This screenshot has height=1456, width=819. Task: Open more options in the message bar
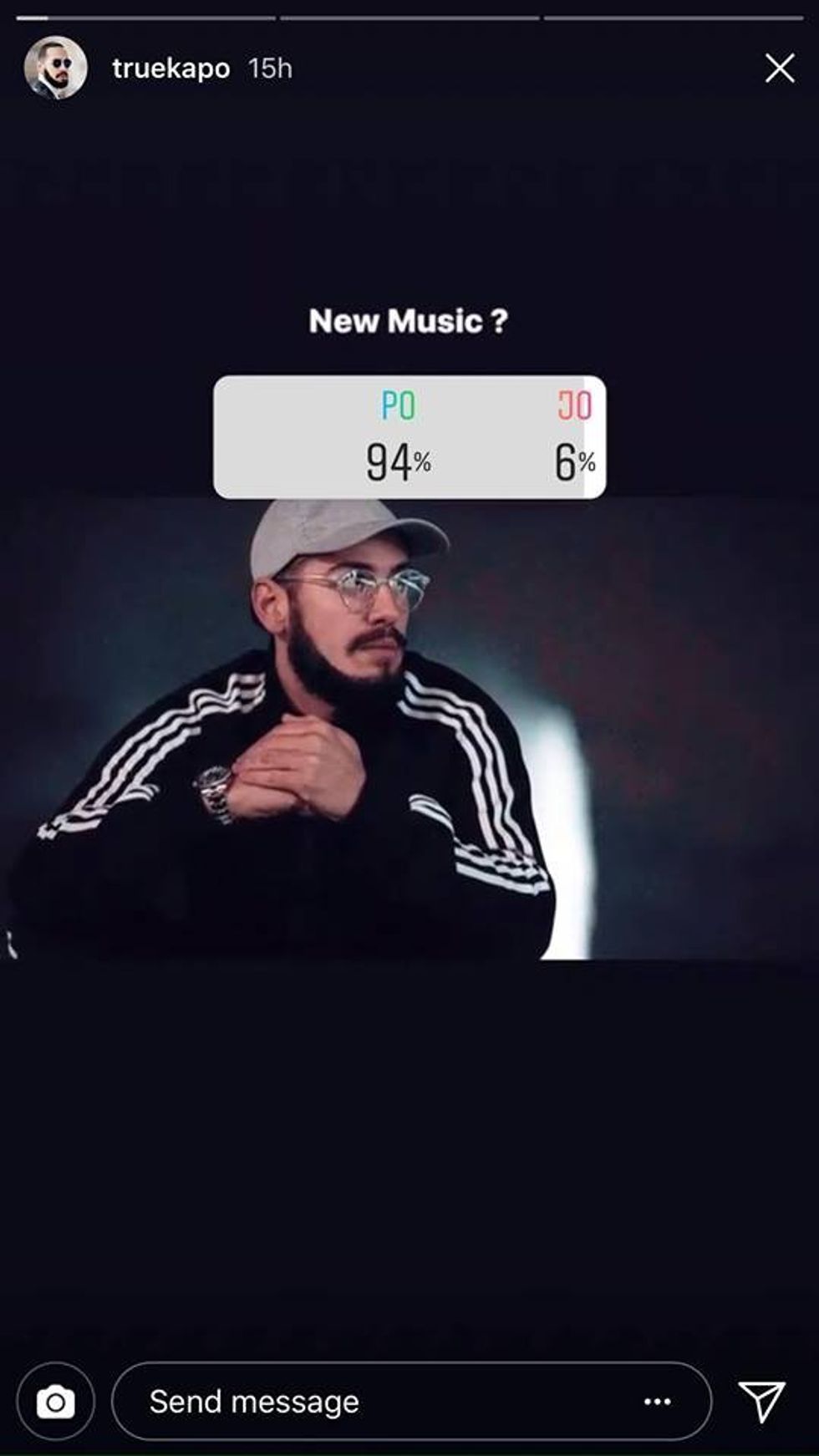tap(657, 1402)
